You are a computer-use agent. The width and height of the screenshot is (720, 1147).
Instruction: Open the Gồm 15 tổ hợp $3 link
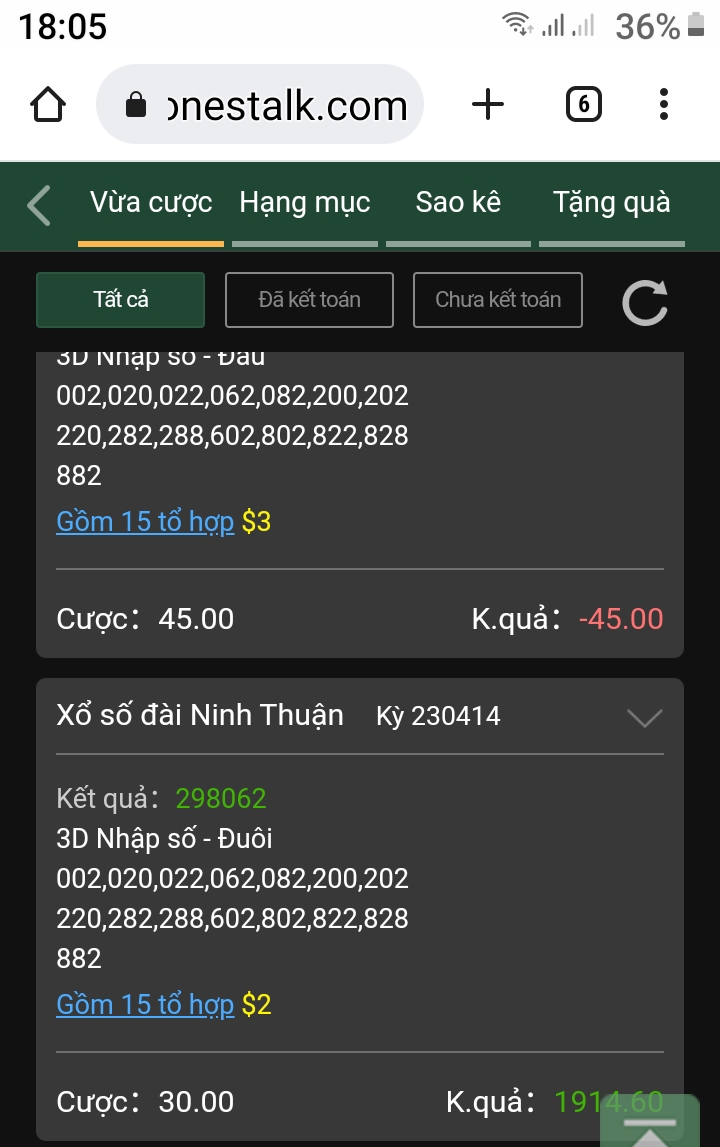[146, 522]
